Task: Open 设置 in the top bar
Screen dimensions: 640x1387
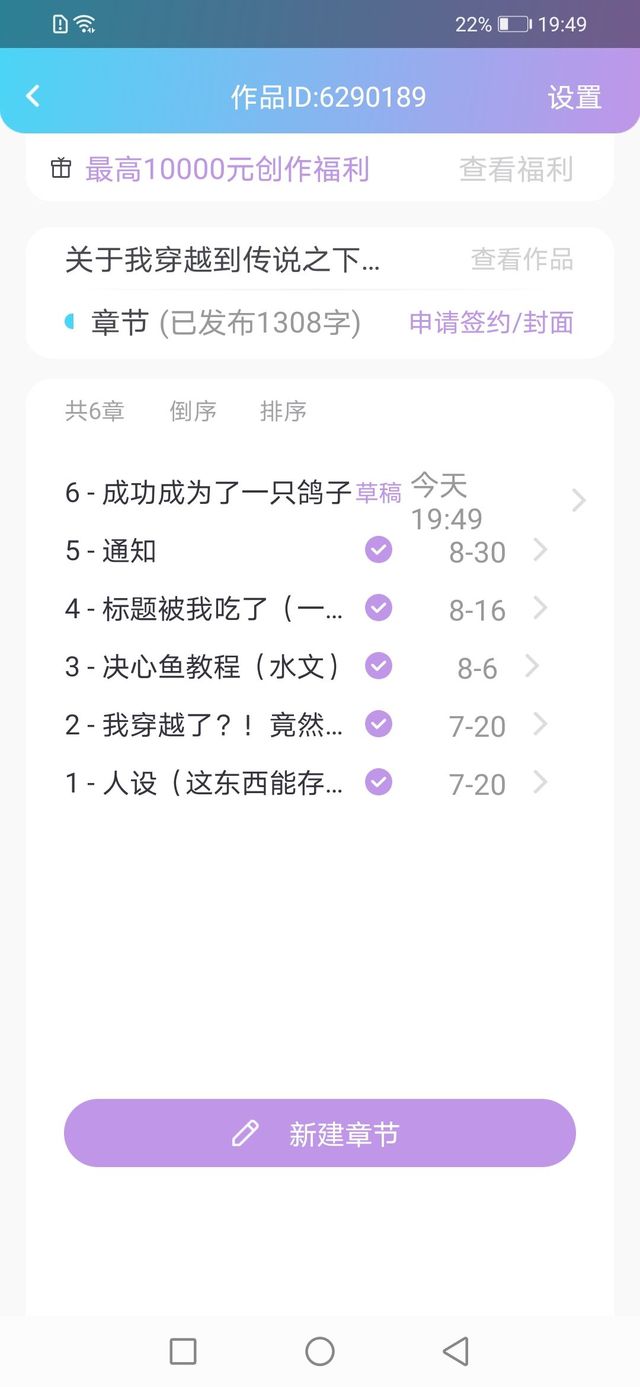Action: 575,97
